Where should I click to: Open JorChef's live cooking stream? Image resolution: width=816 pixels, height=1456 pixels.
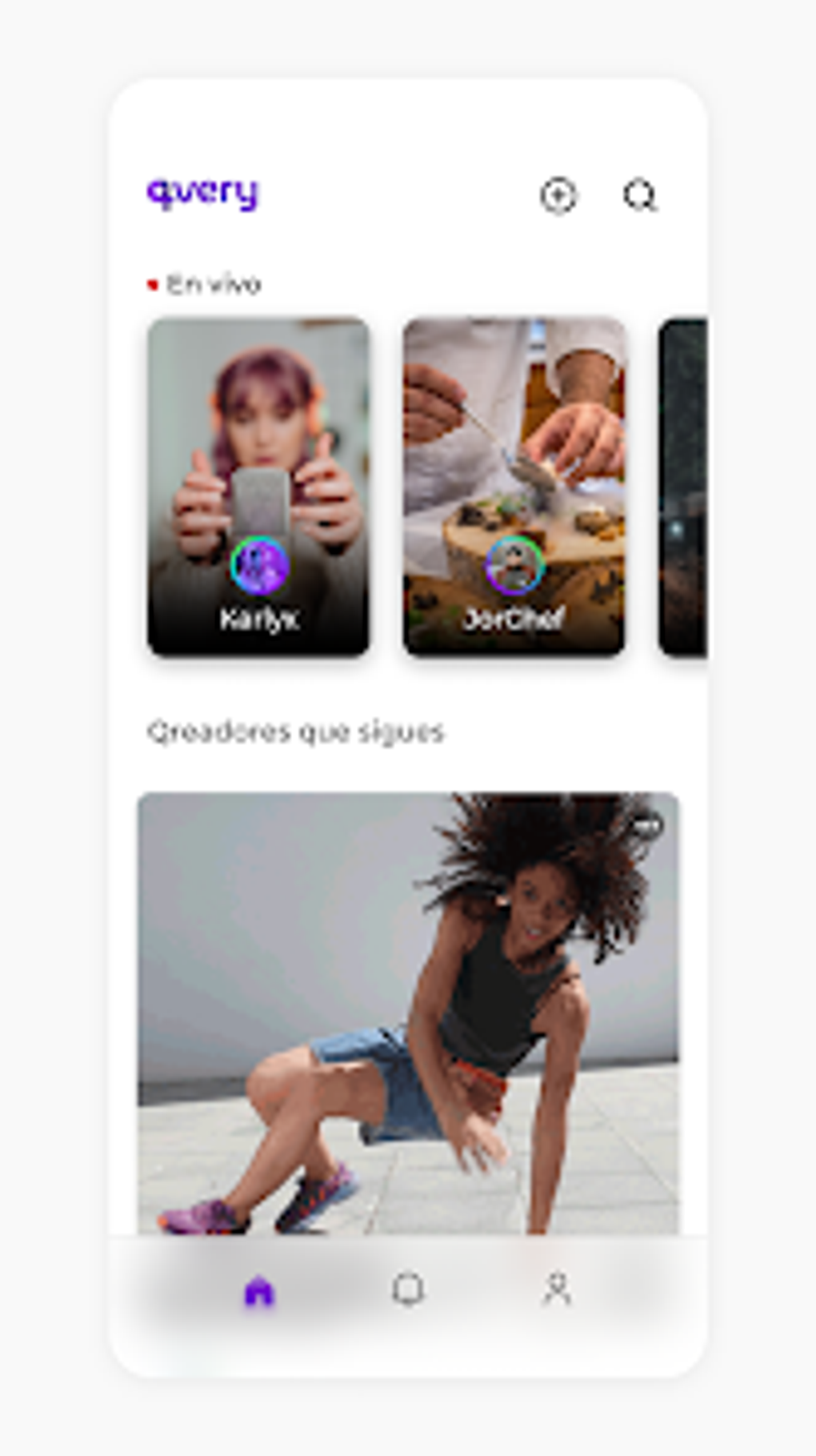[514, 486]
